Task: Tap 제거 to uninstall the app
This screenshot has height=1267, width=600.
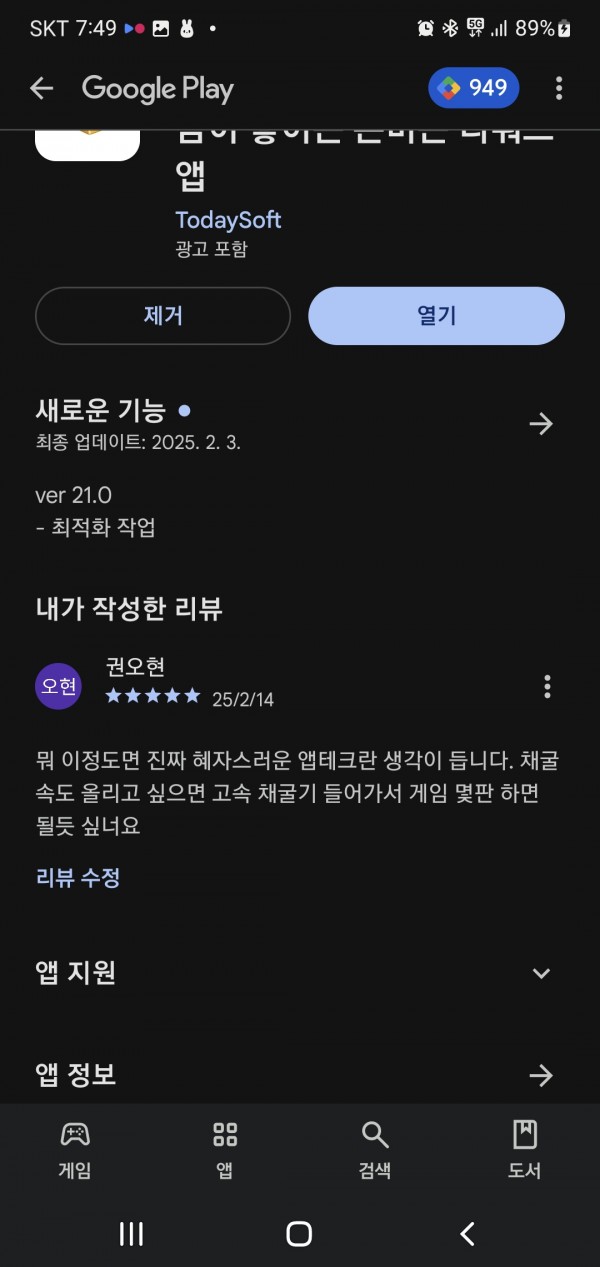Action: [x=163, y=316]
